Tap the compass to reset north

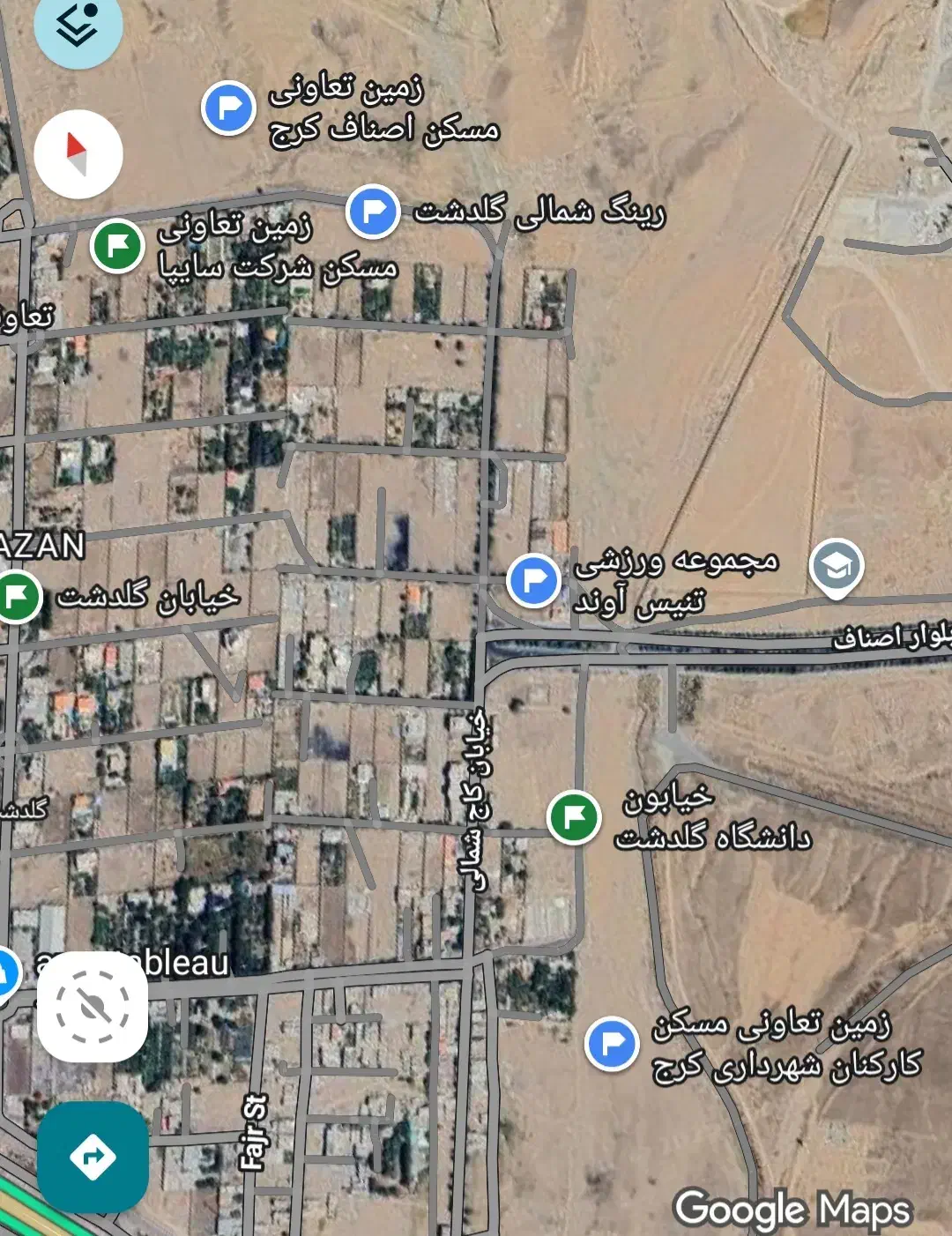click(78, 153)
